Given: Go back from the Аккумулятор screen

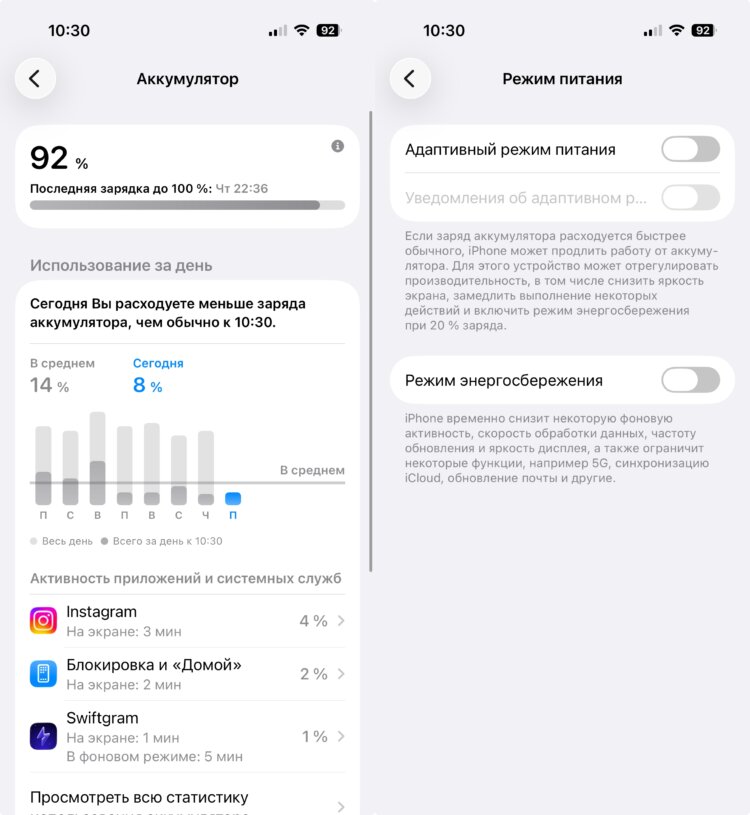Looking at the screenshot, I should tap(35, 78).
